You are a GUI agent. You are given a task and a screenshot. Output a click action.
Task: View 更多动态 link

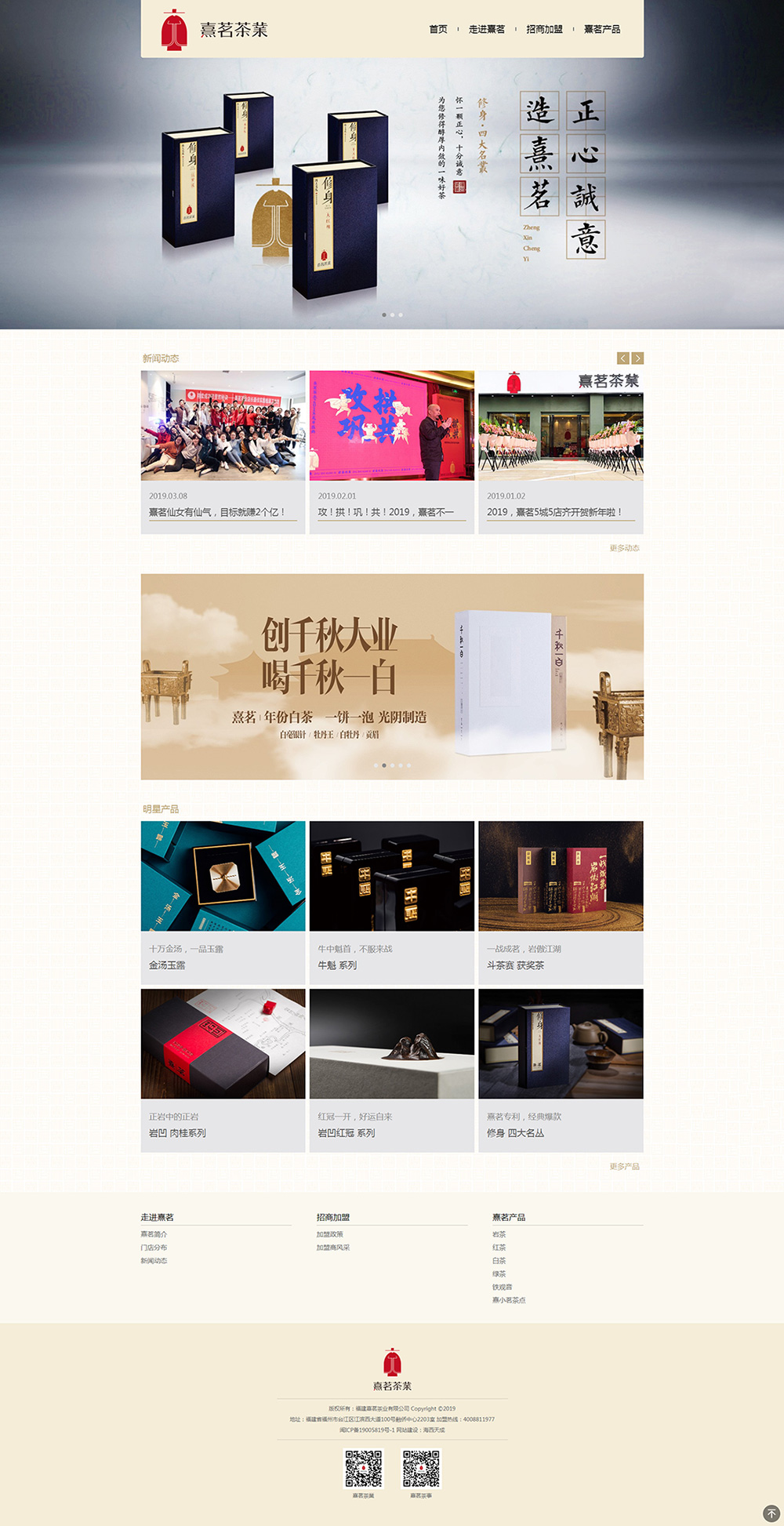pos(624,548)
